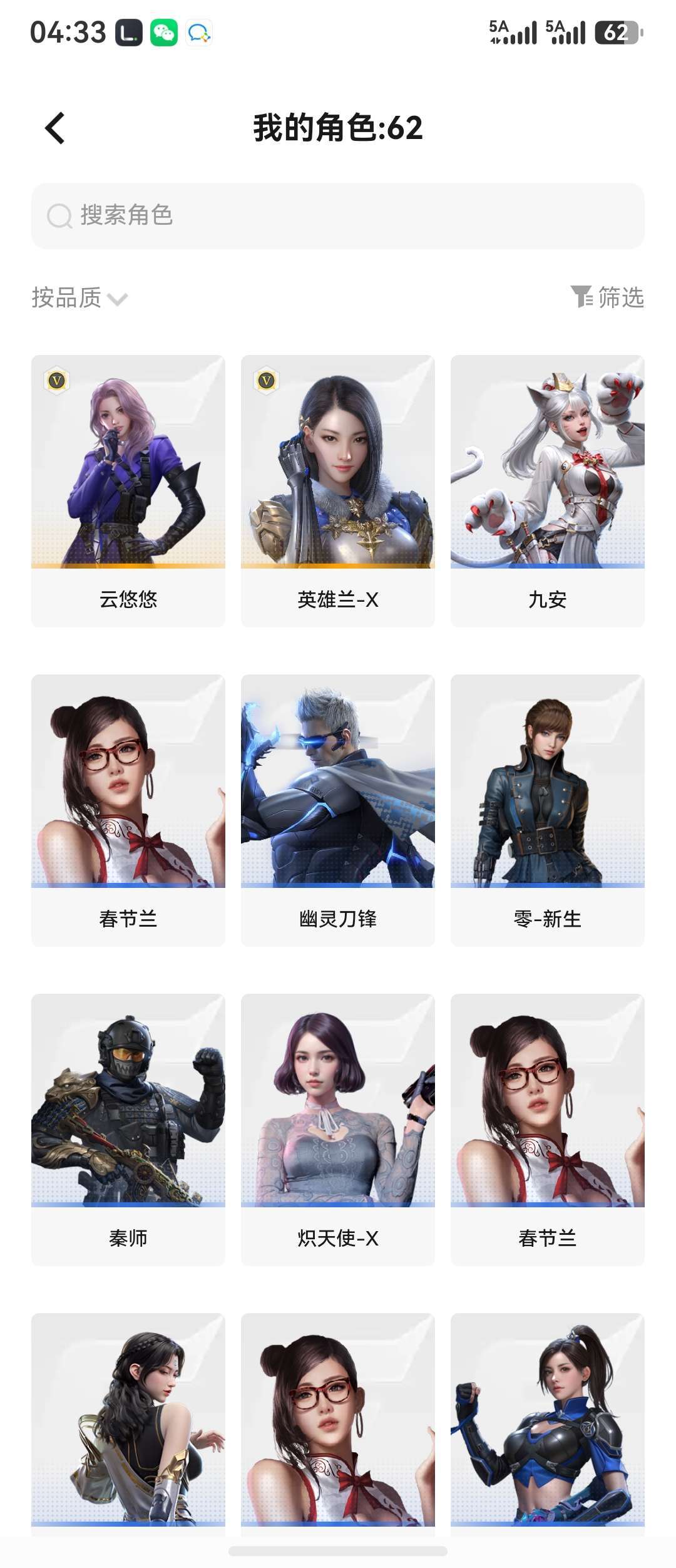Open the 云悠悠 character card
The width and height of the screenshot is (676, 1568).
click(128, 491)
